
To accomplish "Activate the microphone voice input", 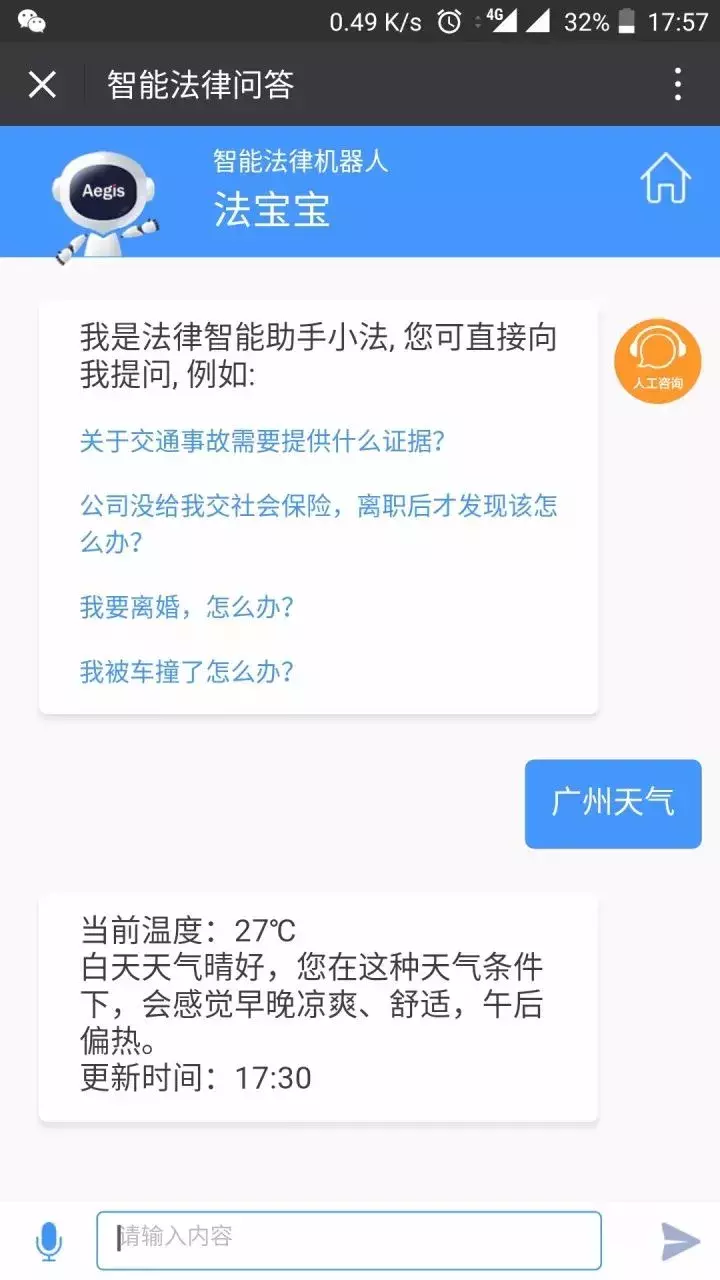I will coord(47,1241).
